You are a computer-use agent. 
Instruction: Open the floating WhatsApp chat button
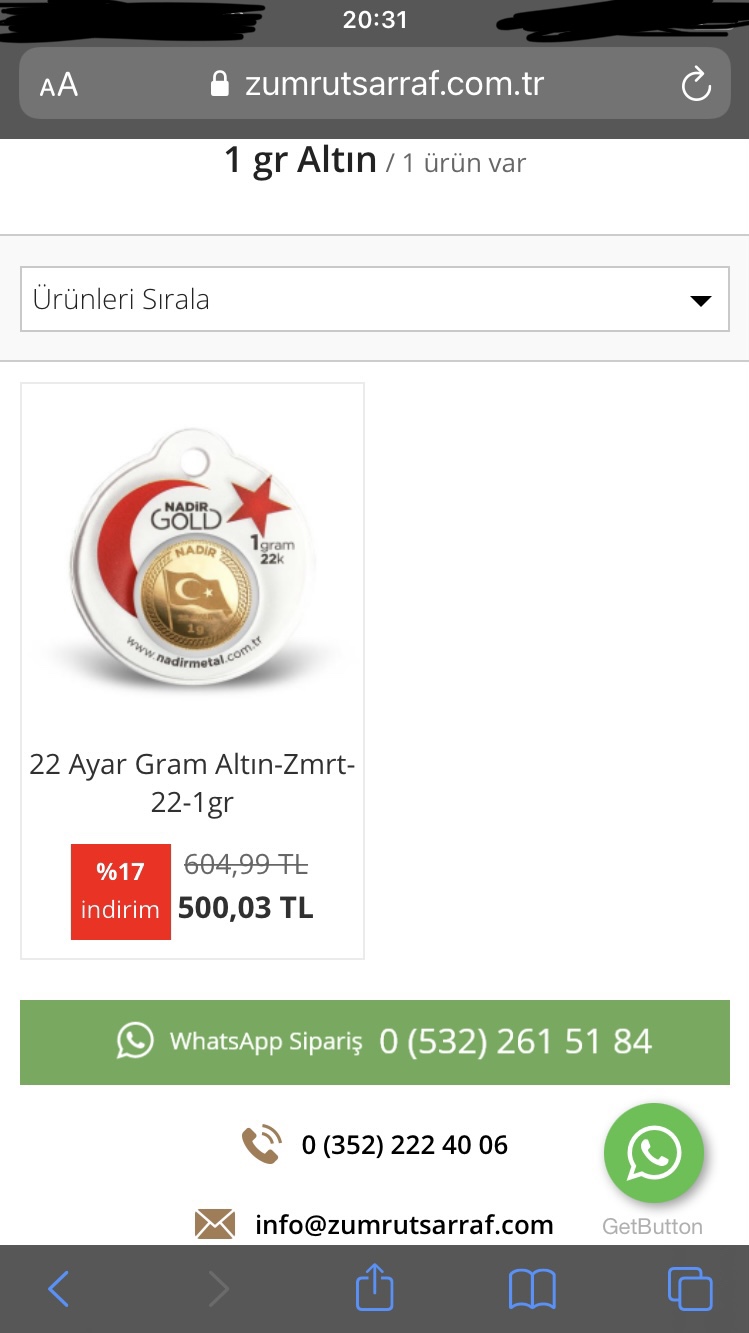(x=654, y=1153)
